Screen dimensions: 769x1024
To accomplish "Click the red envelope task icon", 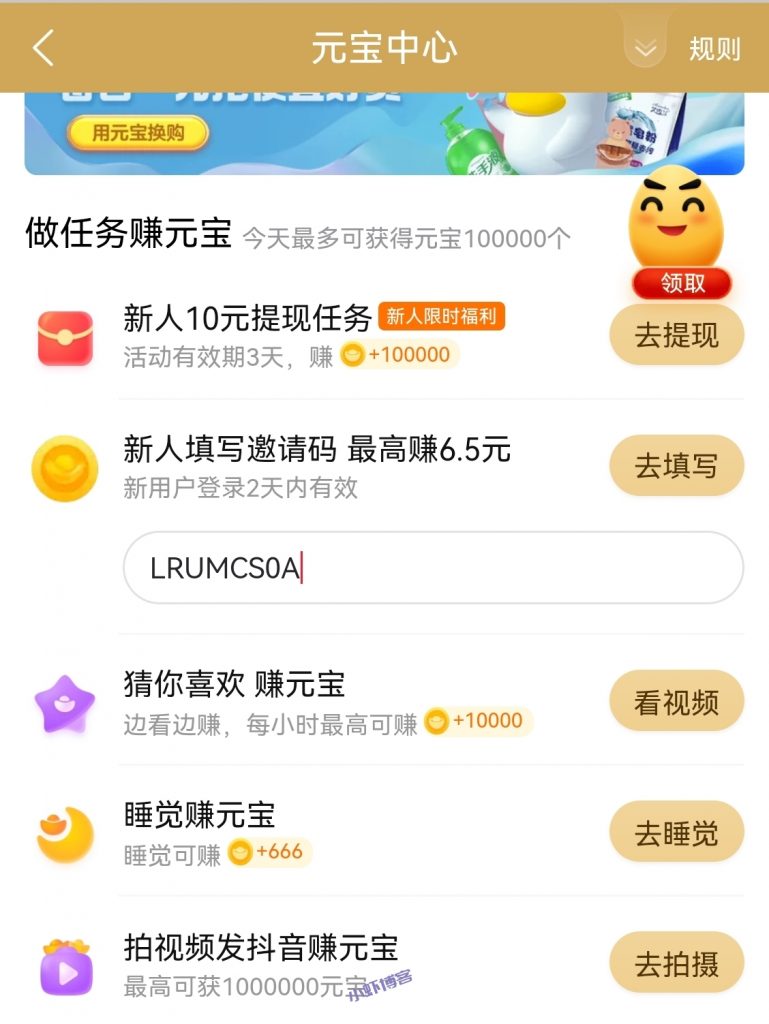I will pyautogui.click(x=64, y=337).
